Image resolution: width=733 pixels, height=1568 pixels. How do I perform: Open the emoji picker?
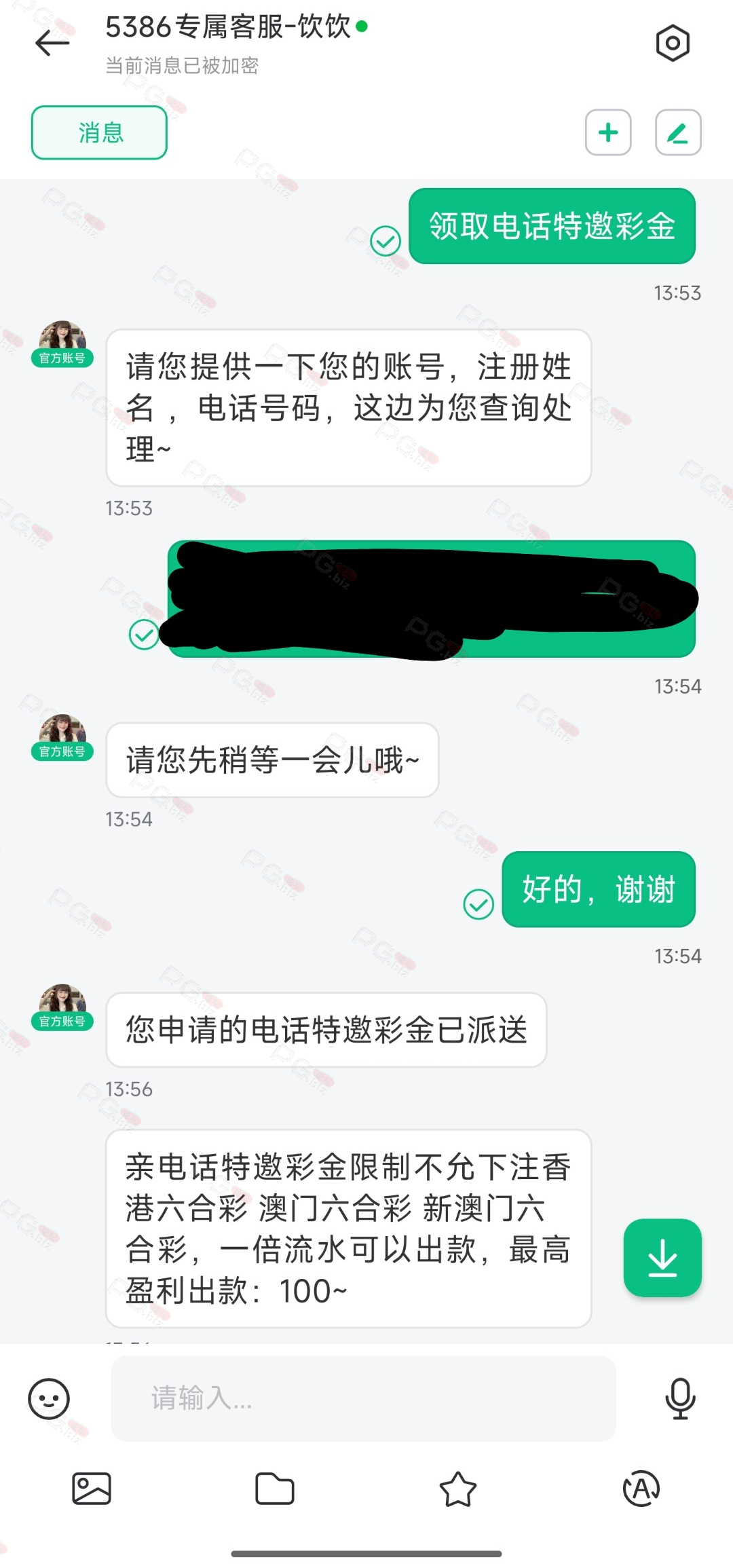pos(49,1398)
